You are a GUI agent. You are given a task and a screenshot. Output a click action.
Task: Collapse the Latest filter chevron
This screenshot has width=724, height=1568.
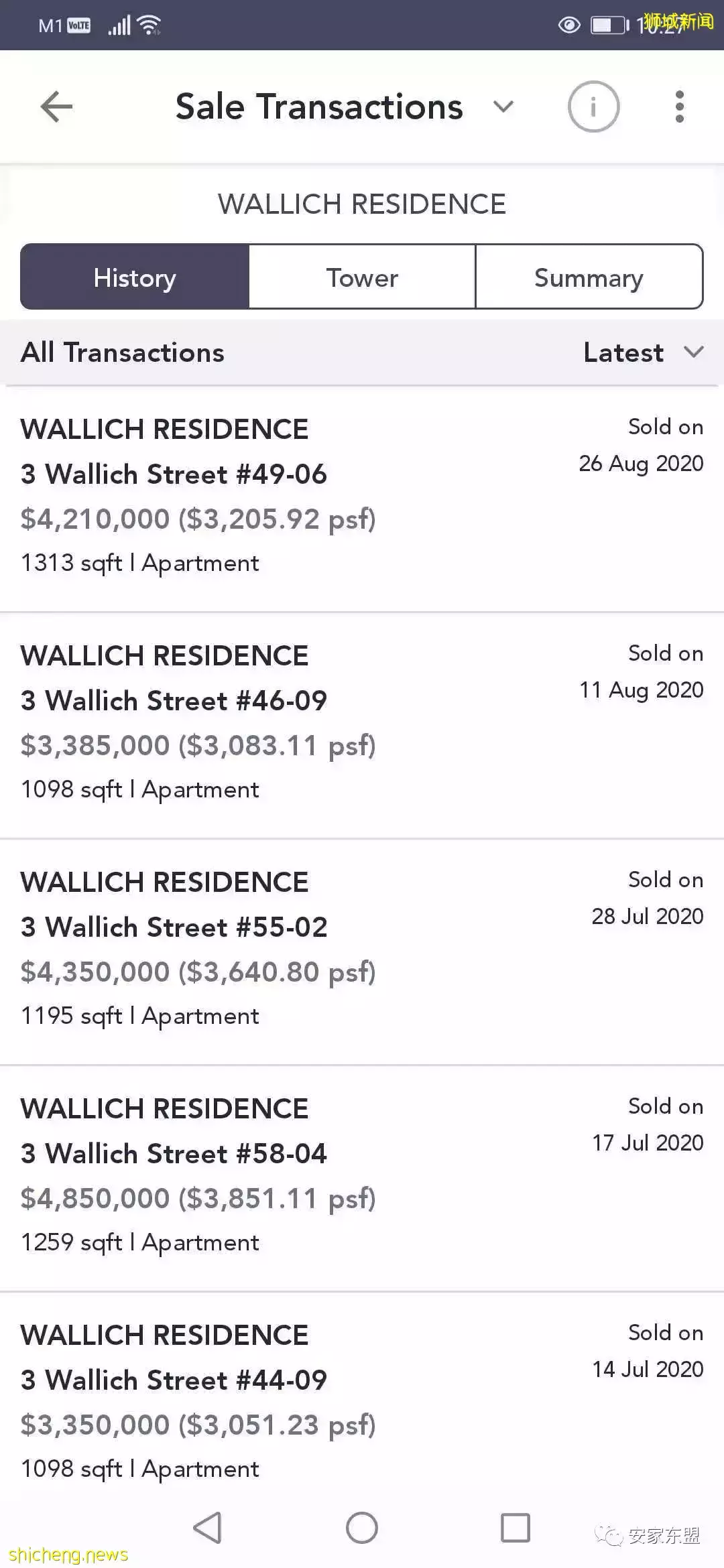(694, 352)
